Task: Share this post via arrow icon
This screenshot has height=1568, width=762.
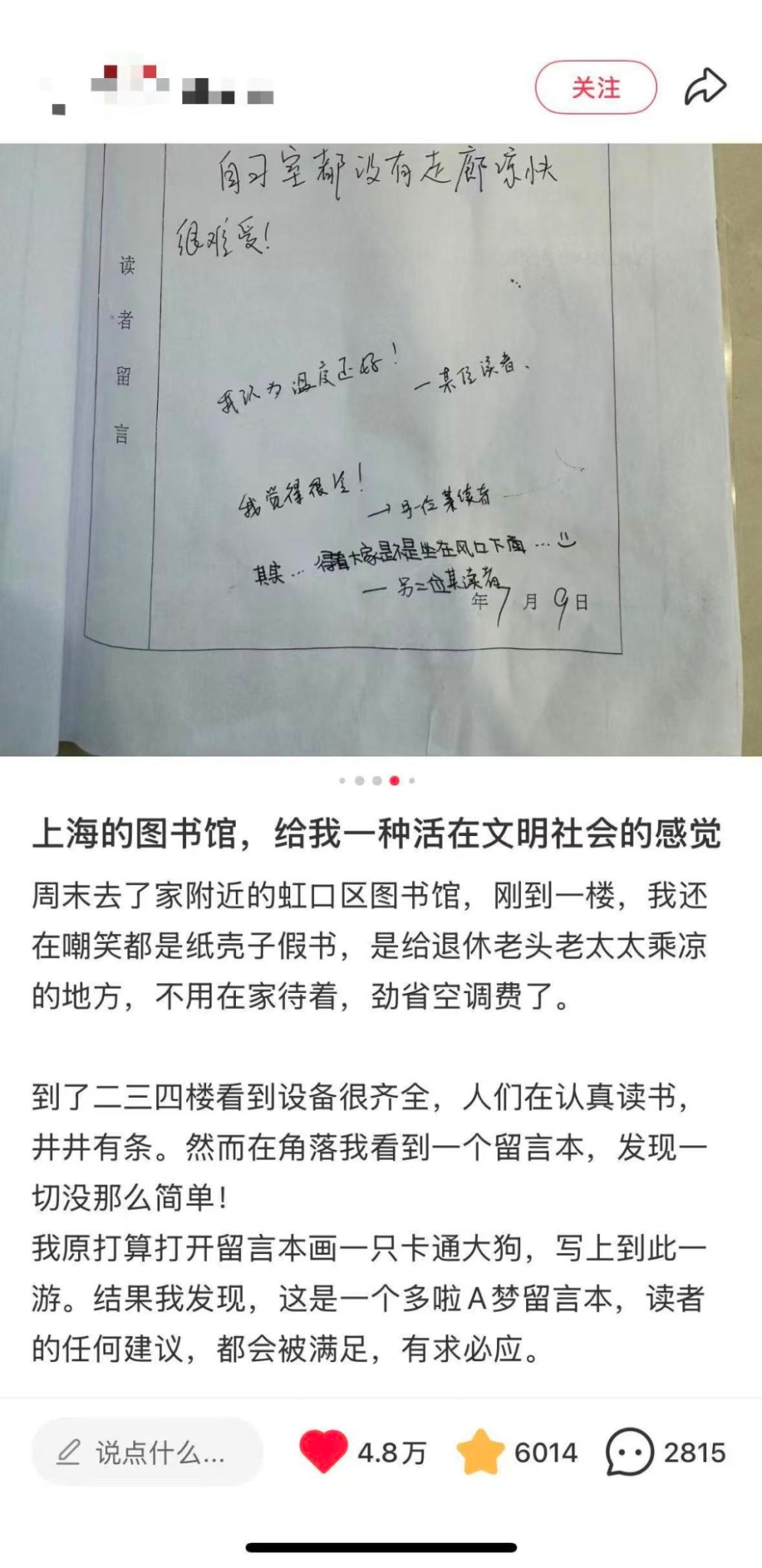Action: pos(705,87)
